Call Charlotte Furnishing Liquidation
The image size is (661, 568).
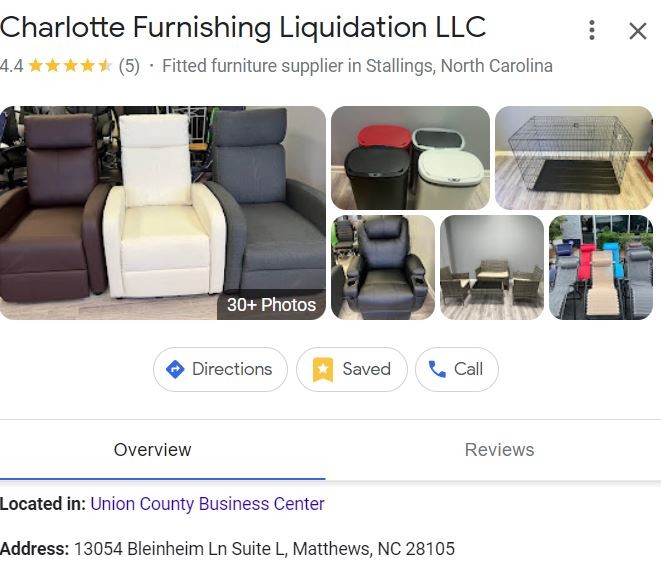tap(456, 369)
